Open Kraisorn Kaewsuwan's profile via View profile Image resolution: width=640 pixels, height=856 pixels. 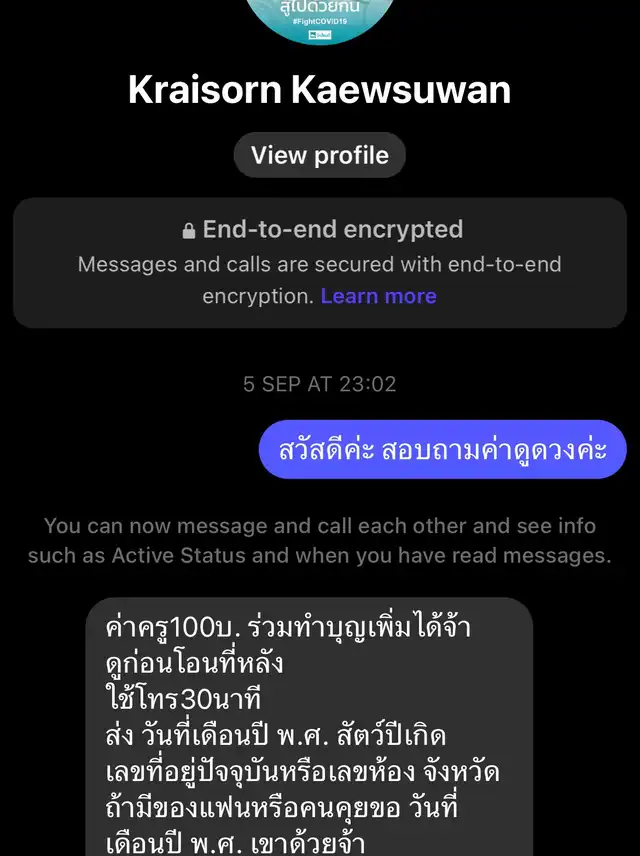click(x=319, y=155)
